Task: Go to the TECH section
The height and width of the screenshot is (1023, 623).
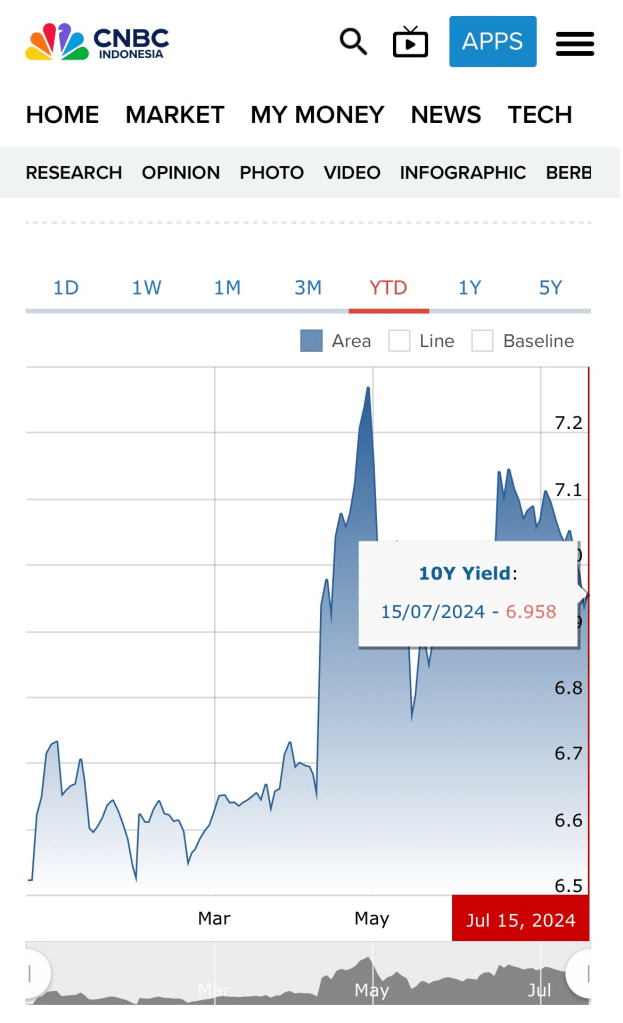Action: [540, 115]
